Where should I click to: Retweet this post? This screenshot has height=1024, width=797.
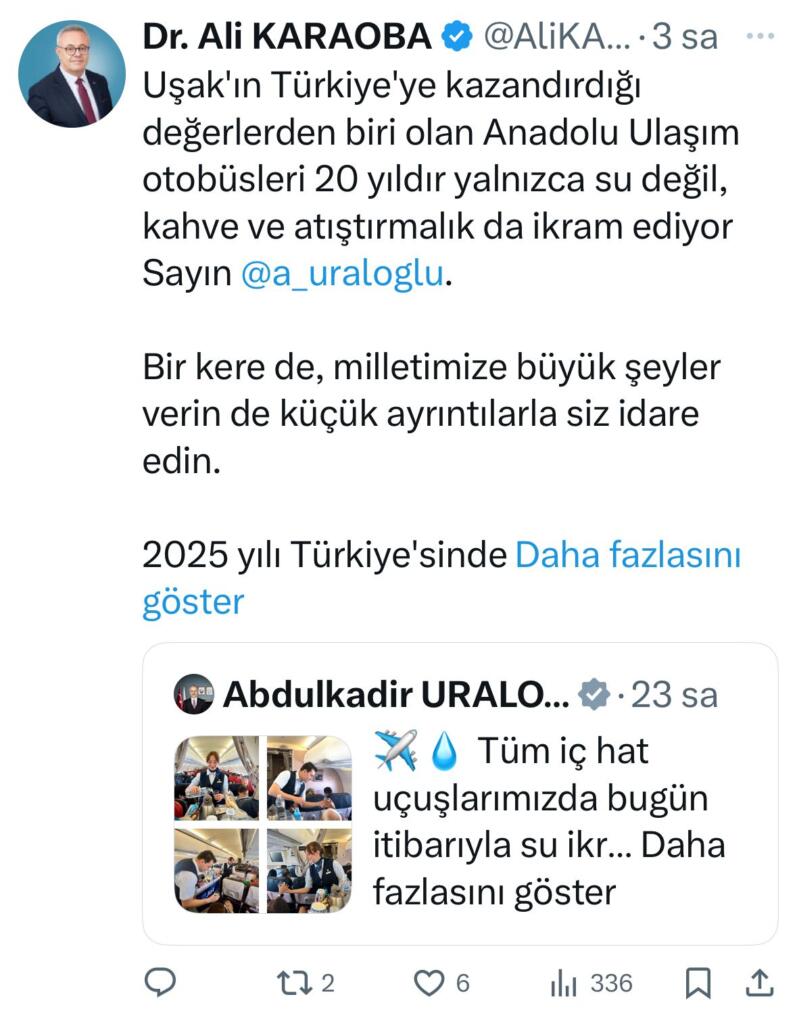(294, 983)
